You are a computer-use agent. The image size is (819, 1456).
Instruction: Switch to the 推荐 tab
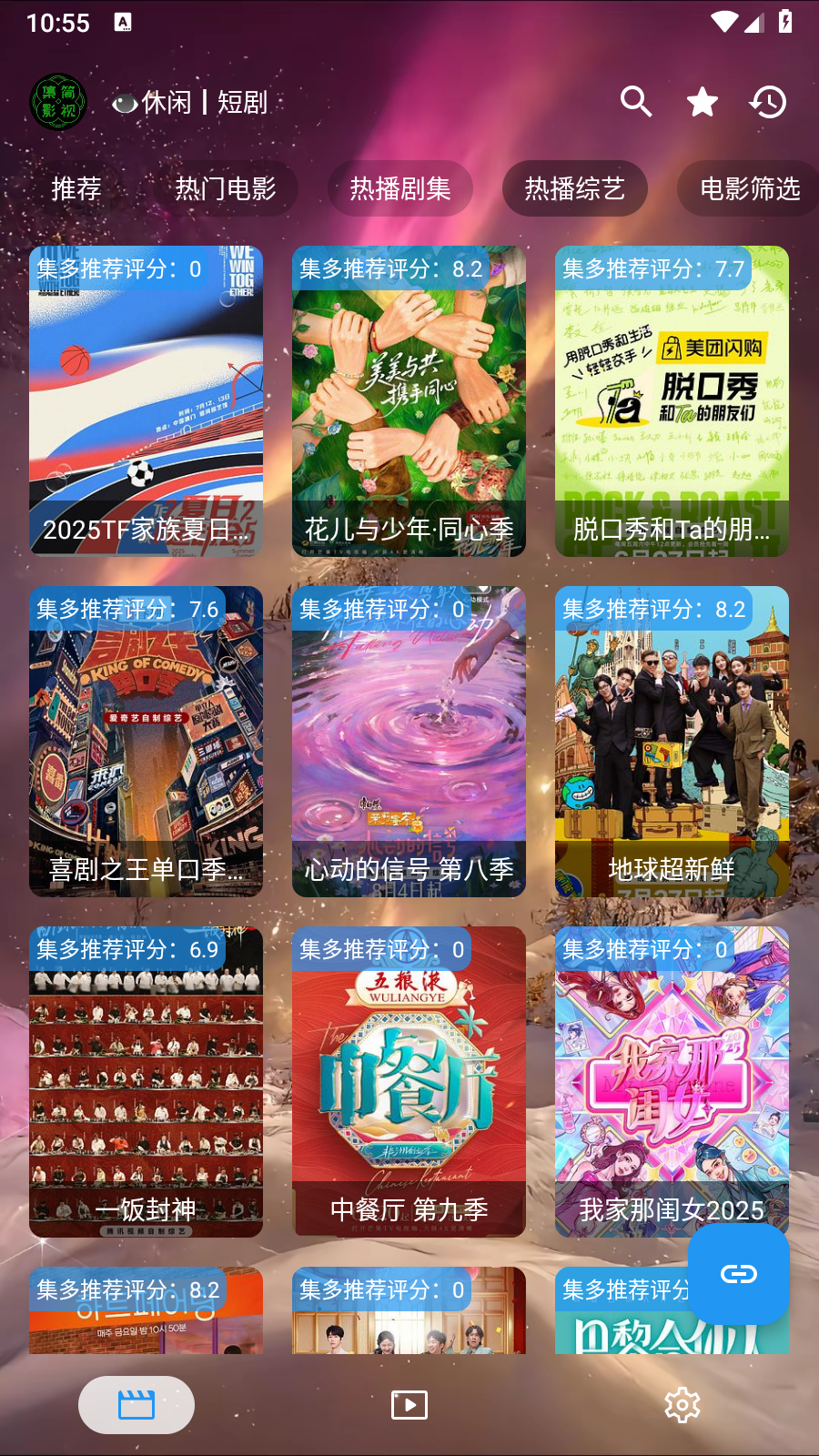pyautogui.click(x=76, y=188)
